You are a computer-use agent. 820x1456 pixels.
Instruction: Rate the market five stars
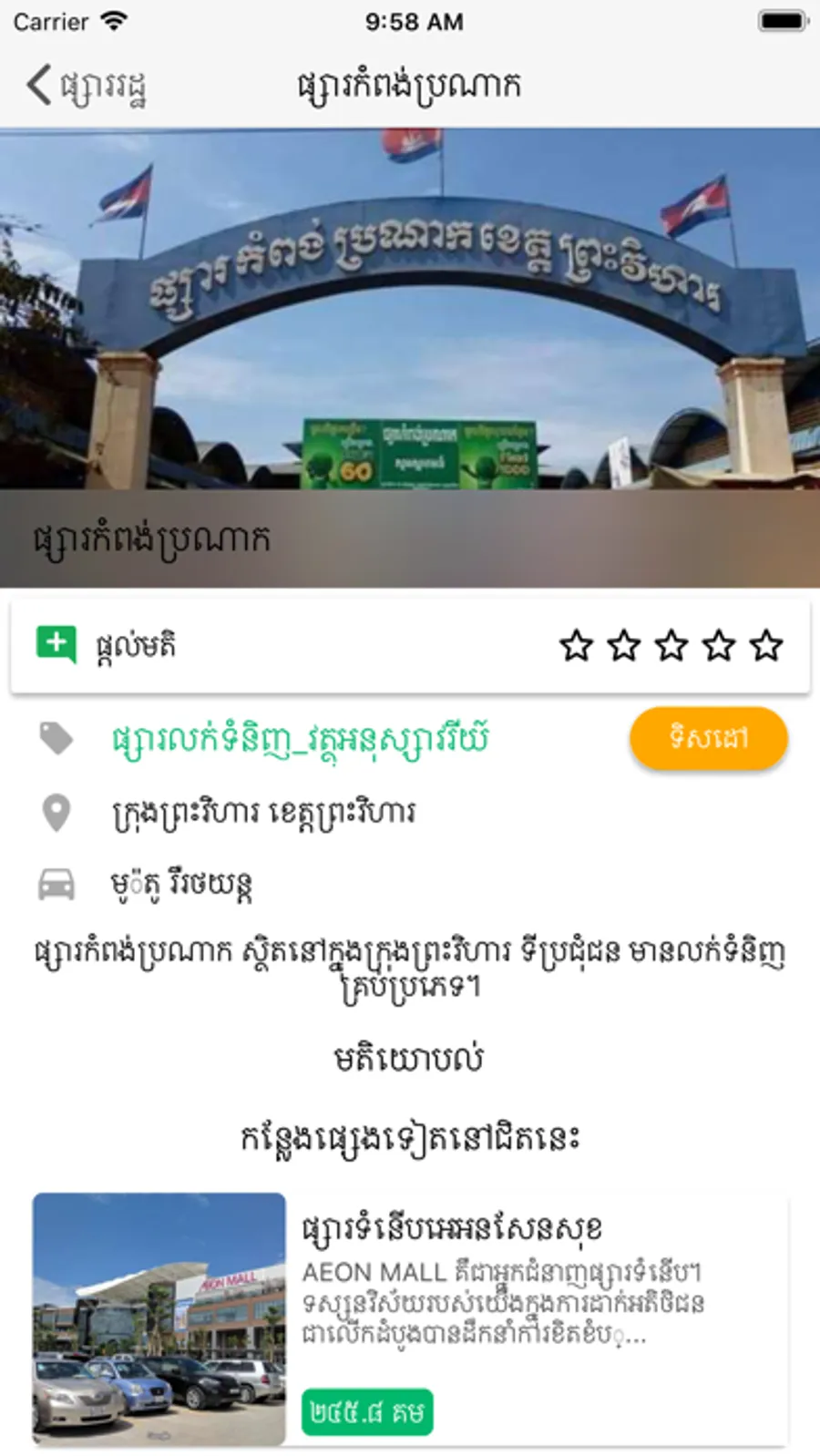(x=766, y=645)
